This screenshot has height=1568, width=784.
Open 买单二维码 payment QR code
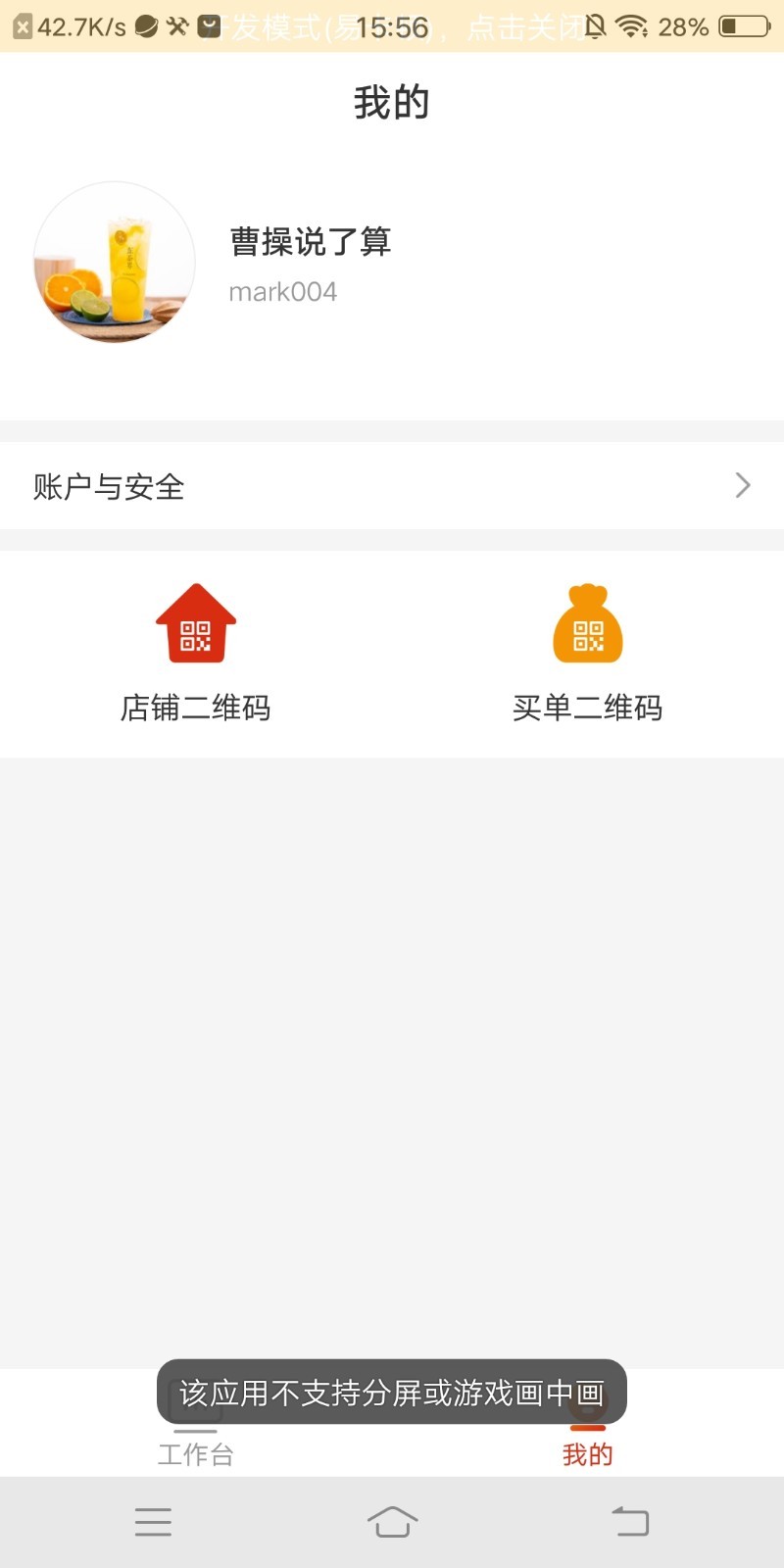pyautogui.click(x=588, y=652)
